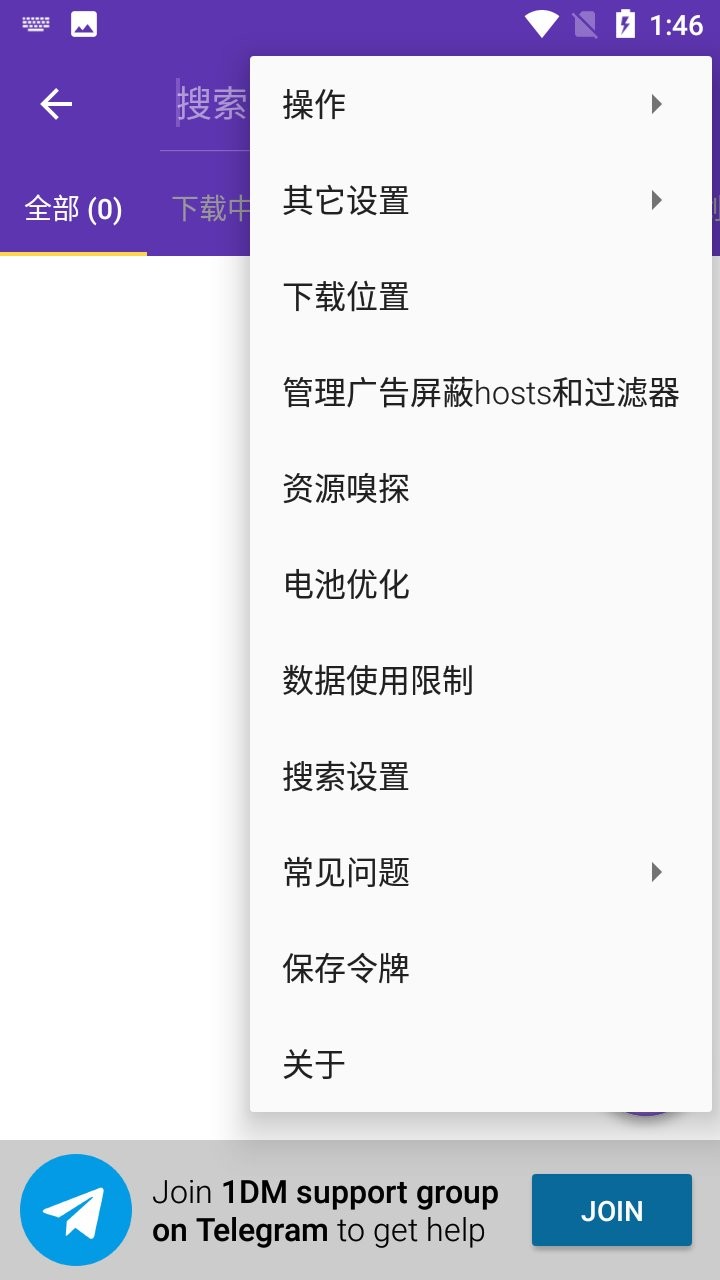Screen dimensions: 720x1280
Task: Switch to the 下载中 tab
Action: [x=213, y=210]
